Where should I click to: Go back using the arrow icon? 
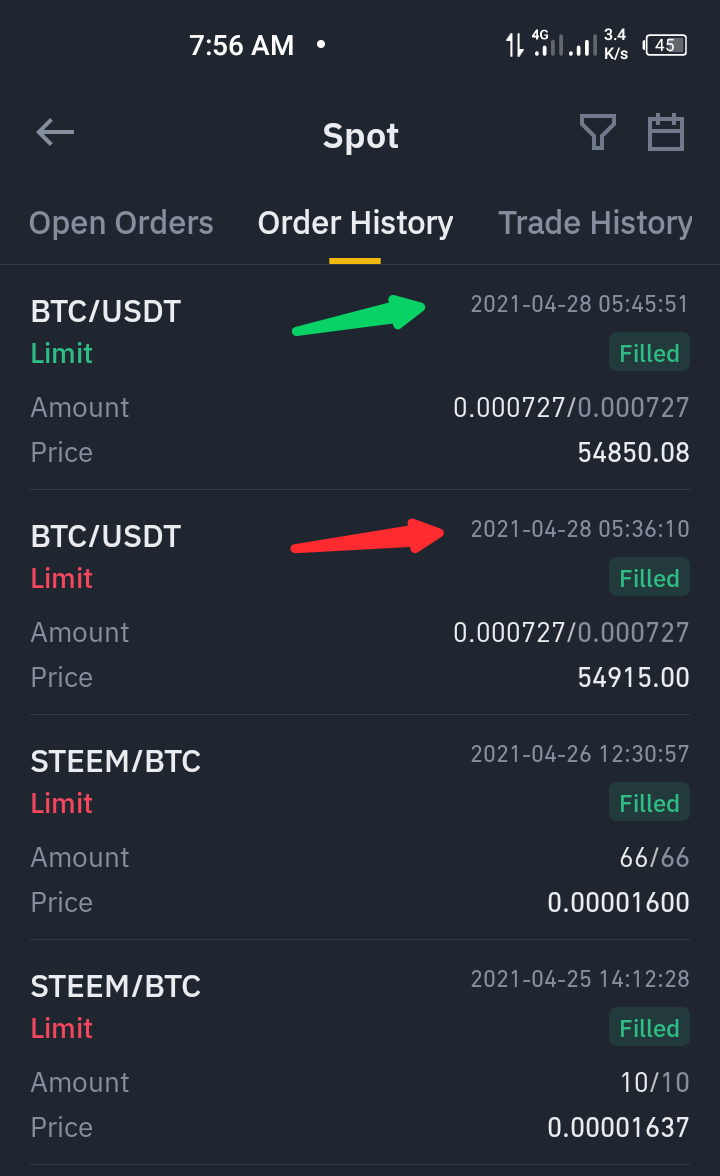(55, 133)
